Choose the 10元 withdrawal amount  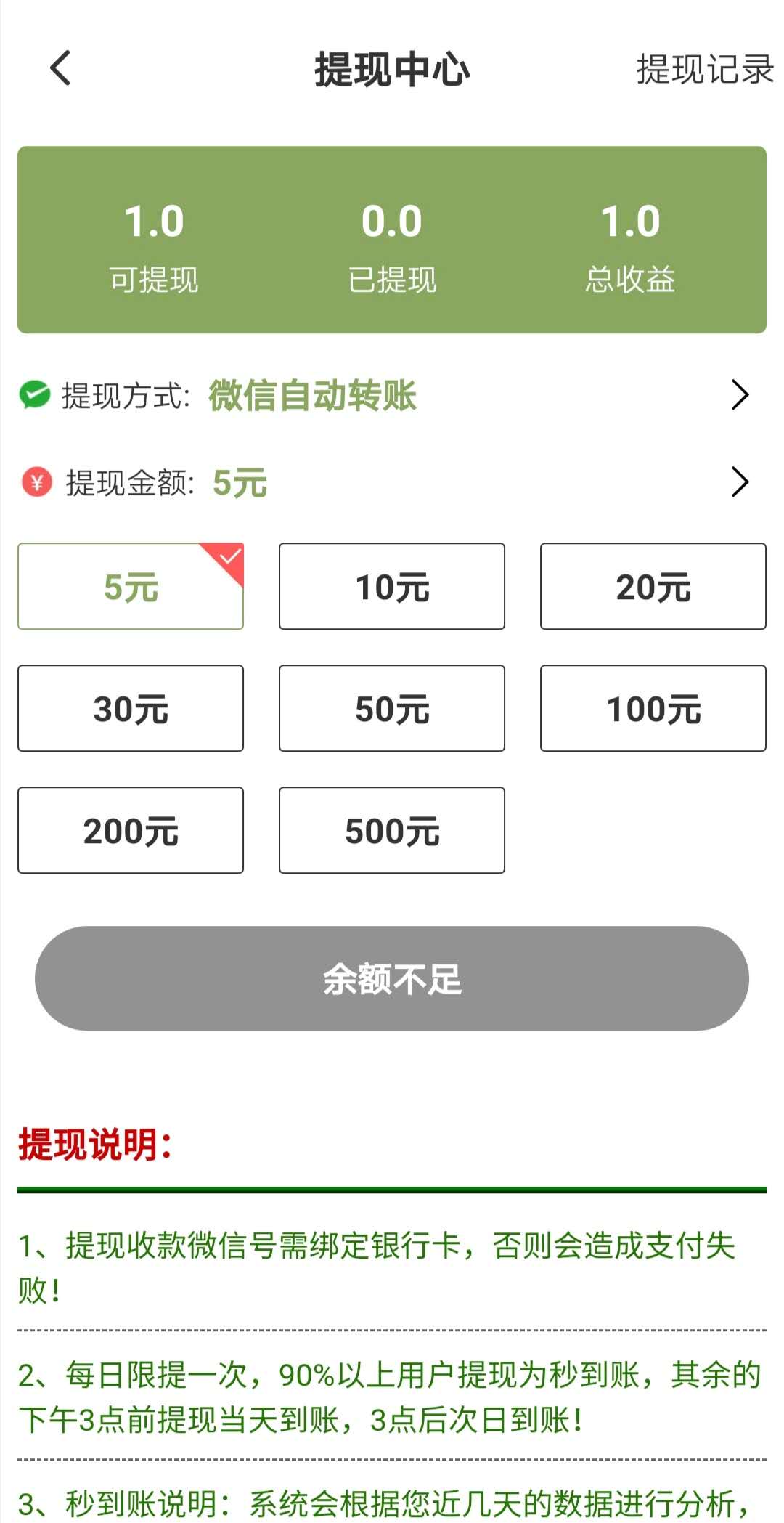(x=392, y=586)
